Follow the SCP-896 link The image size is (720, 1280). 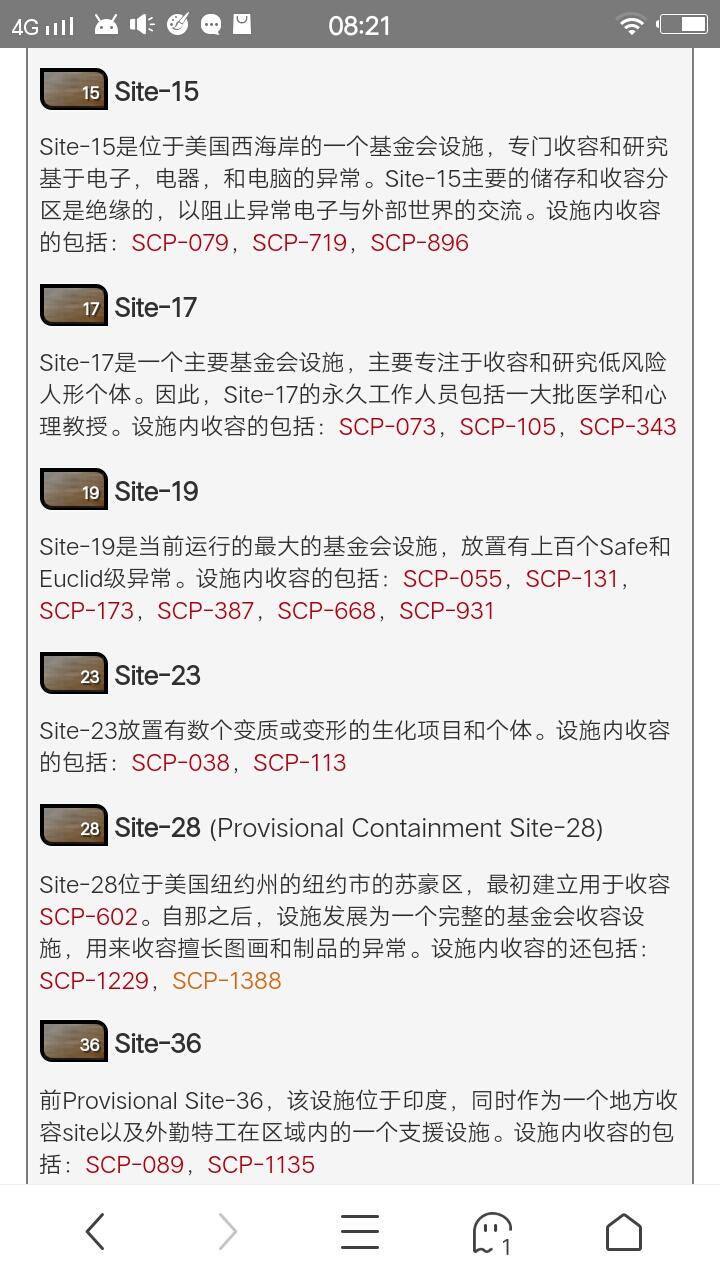pos(419,243)
